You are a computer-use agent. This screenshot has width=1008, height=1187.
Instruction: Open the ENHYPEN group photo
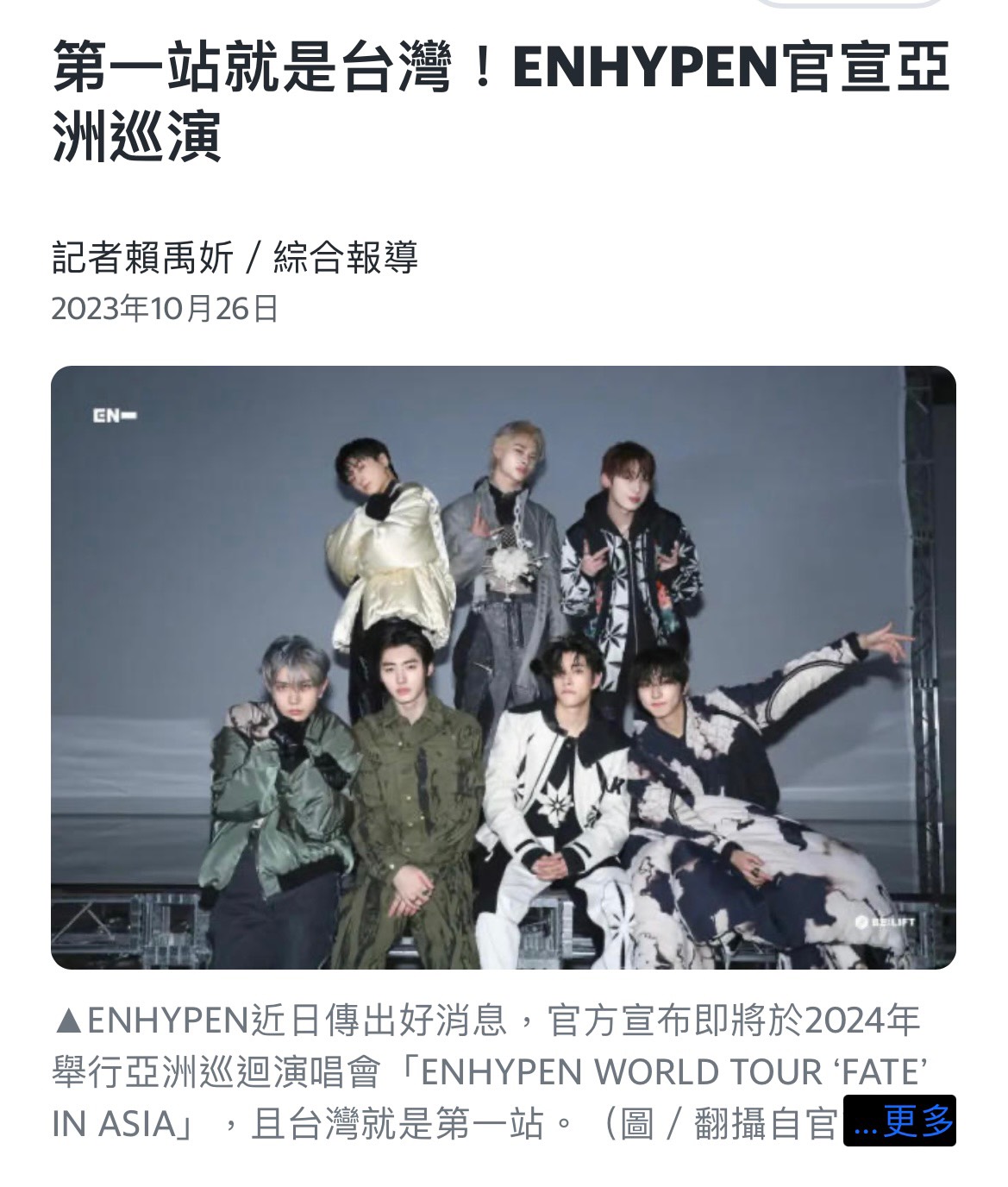click(503, 667)
